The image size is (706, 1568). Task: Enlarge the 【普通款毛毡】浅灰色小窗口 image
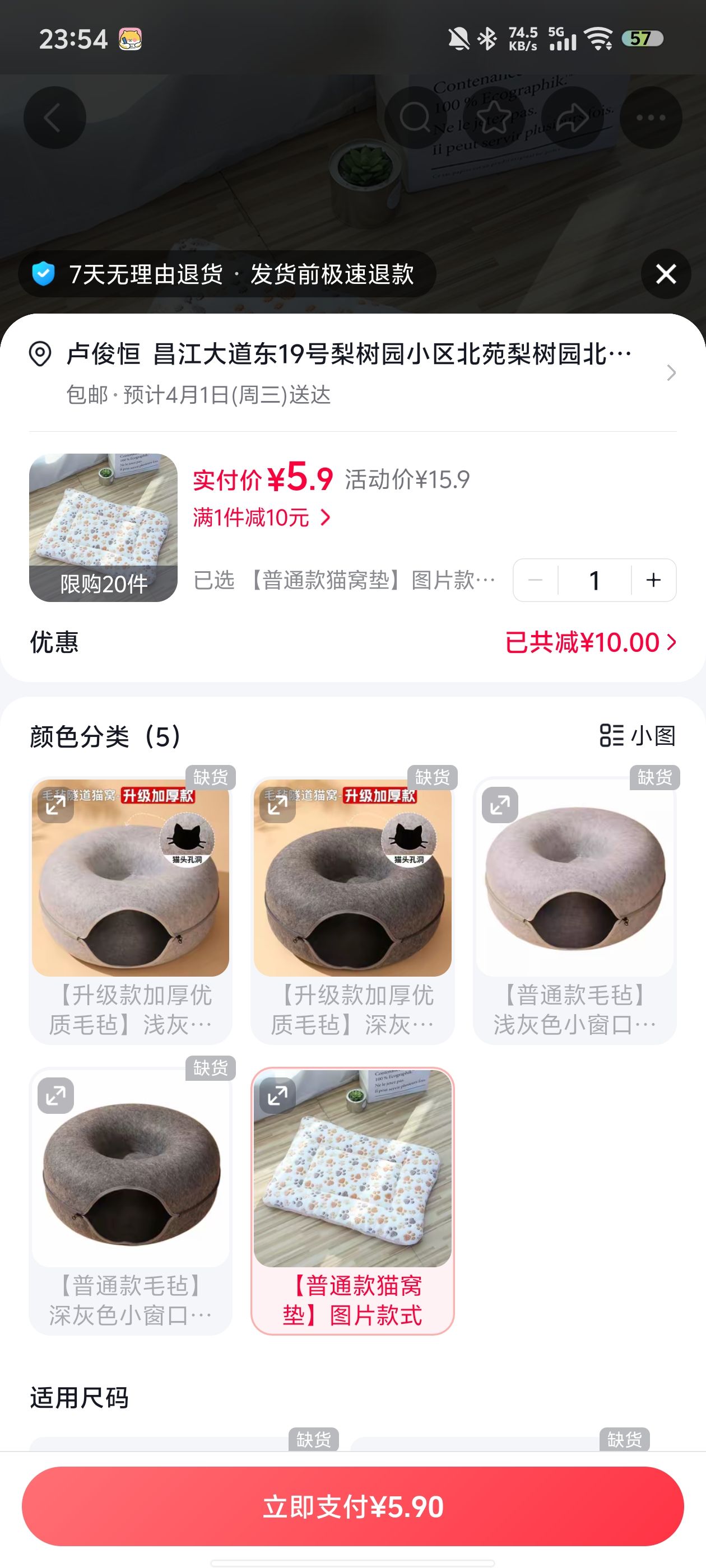point(499,805)
